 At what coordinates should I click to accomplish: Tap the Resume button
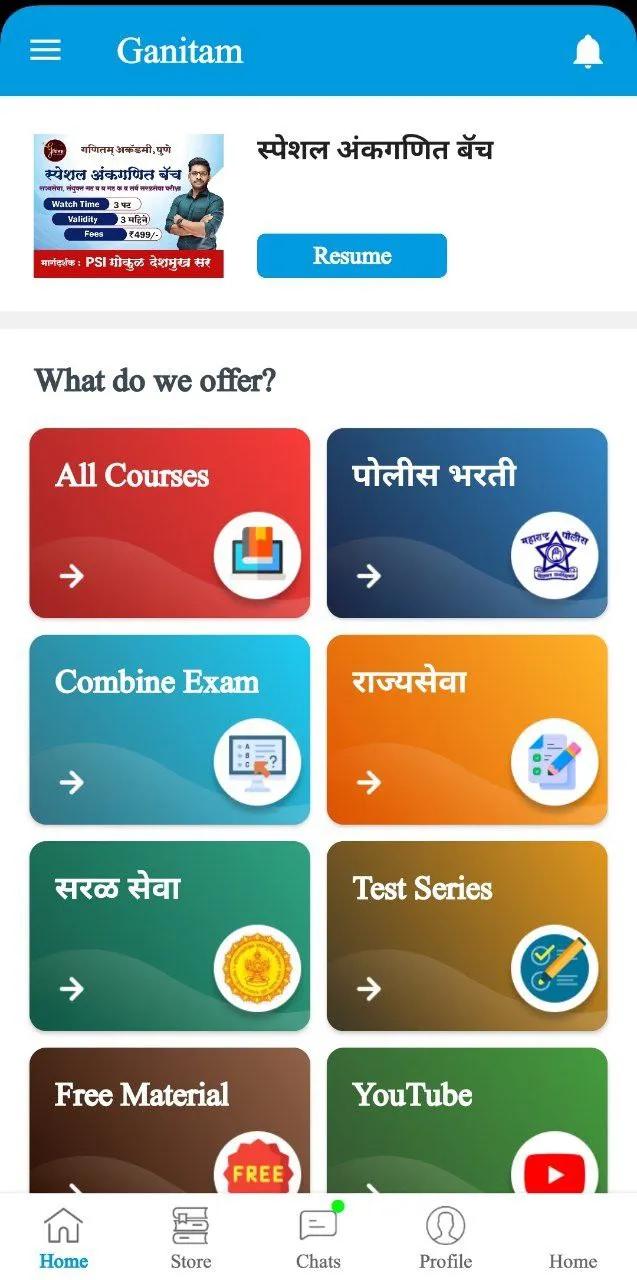(x=352, y=256)
